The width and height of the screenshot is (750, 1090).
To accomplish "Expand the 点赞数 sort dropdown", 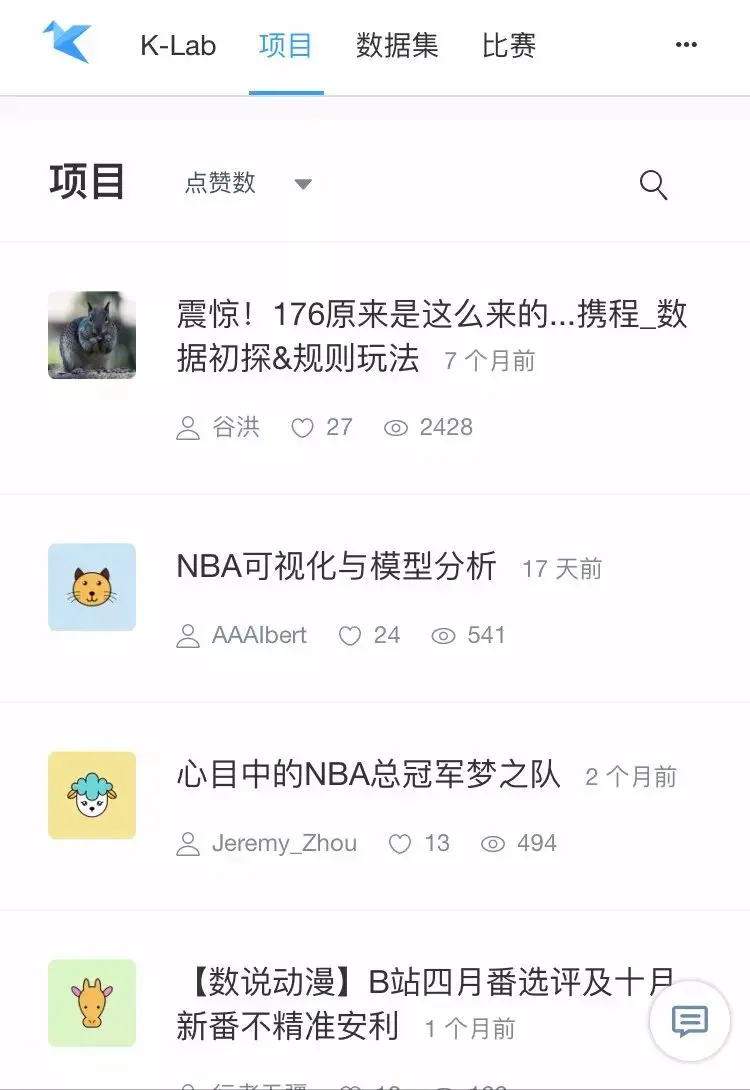I will pyautogui.click(x=248, y=183).
